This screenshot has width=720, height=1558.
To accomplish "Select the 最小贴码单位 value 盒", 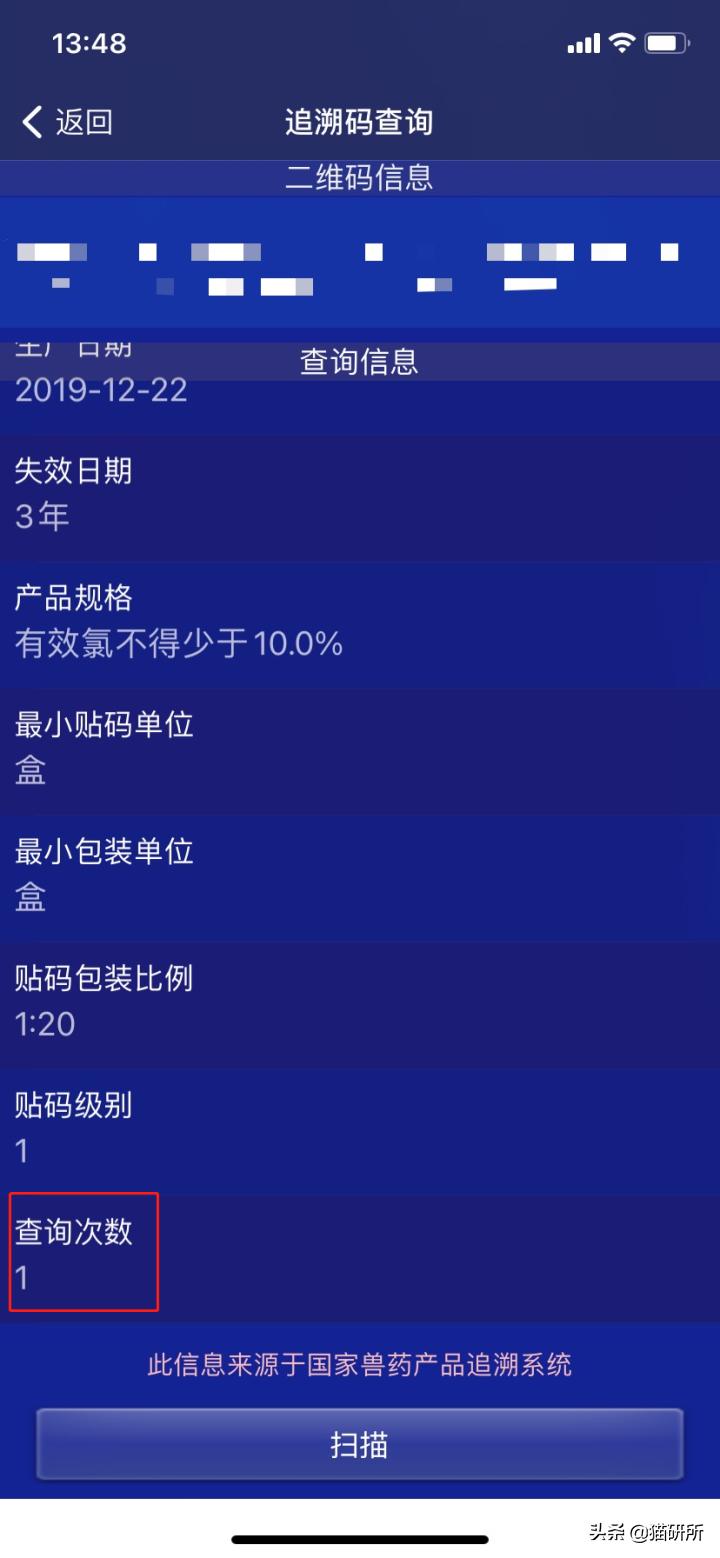I will (30, 770).
